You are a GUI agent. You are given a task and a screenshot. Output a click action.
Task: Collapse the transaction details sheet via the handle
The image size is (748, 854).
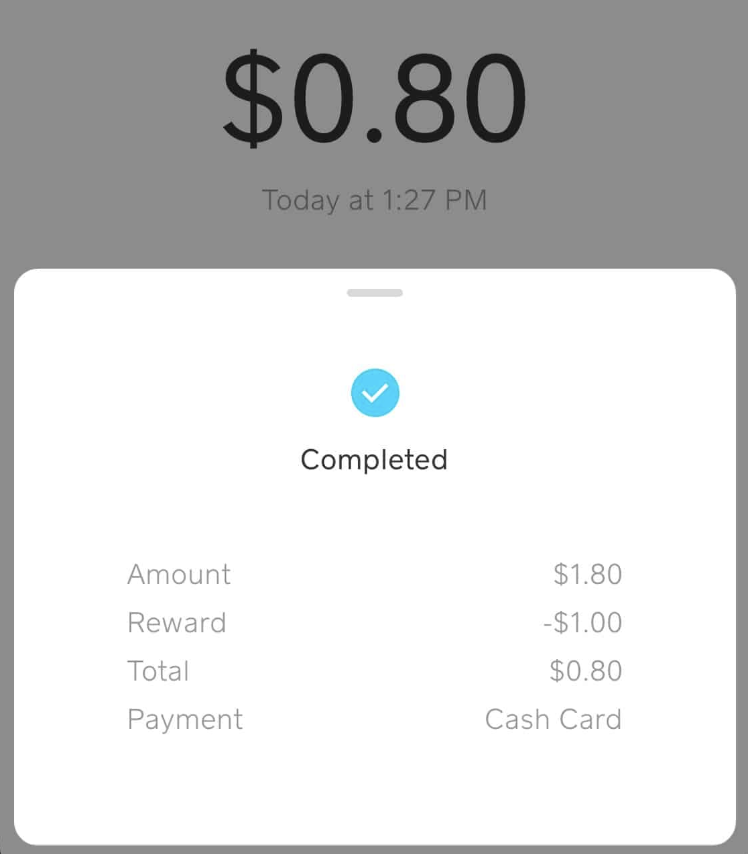[374, 292]
